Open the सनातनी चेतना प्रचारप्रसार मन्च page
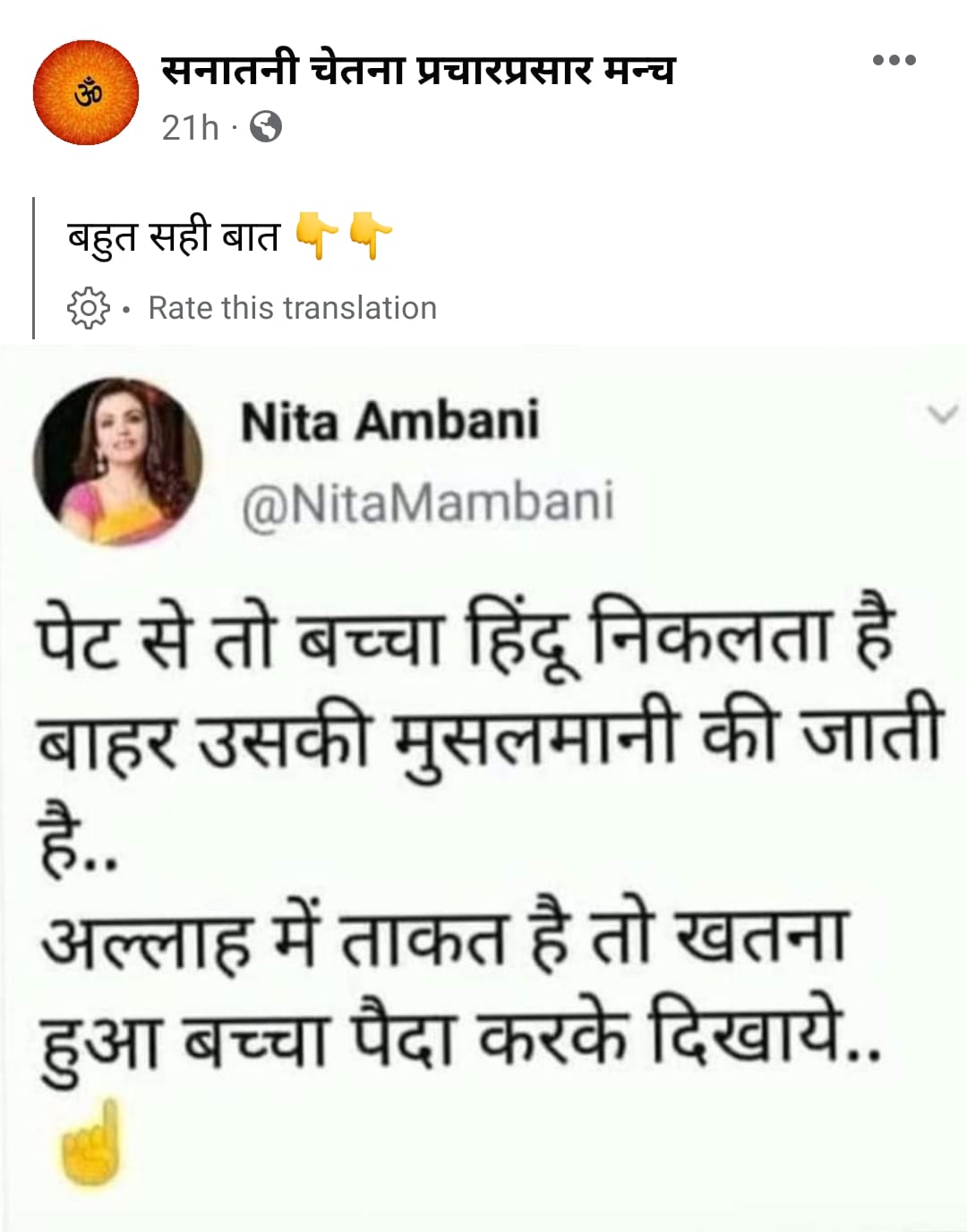Image resolution: width=967 pixels, height=1232 pixels. click(x=417, y=70)
